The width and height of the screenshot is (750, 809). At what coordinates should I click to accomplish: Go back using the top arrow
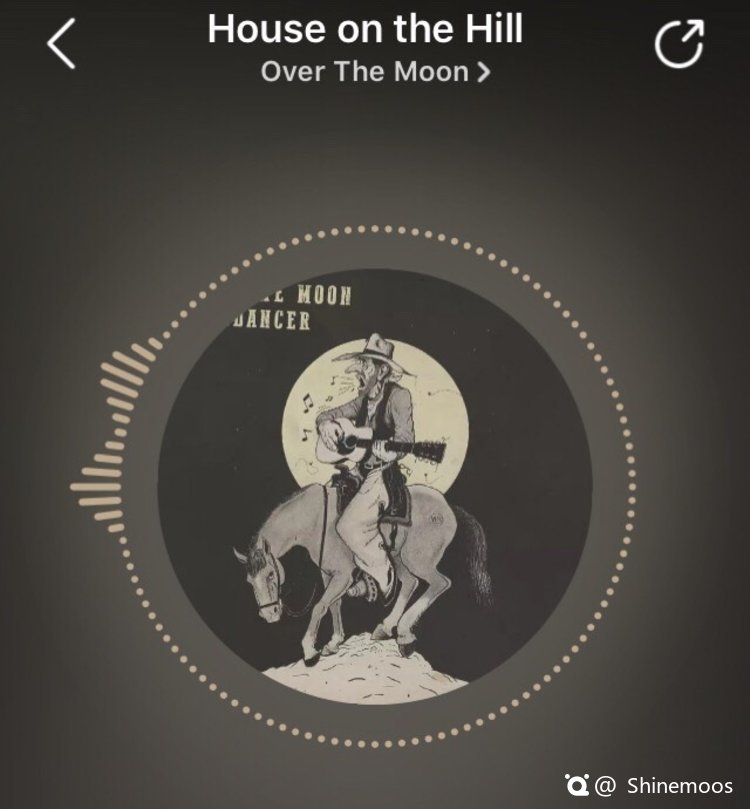point(61,44)
